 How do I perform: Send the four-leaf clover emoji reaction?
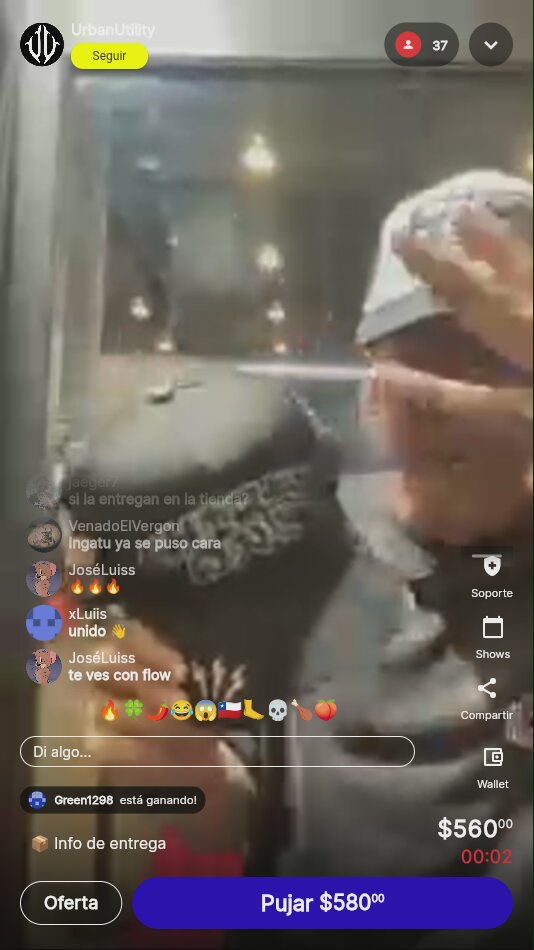click(x=133, y=710)
